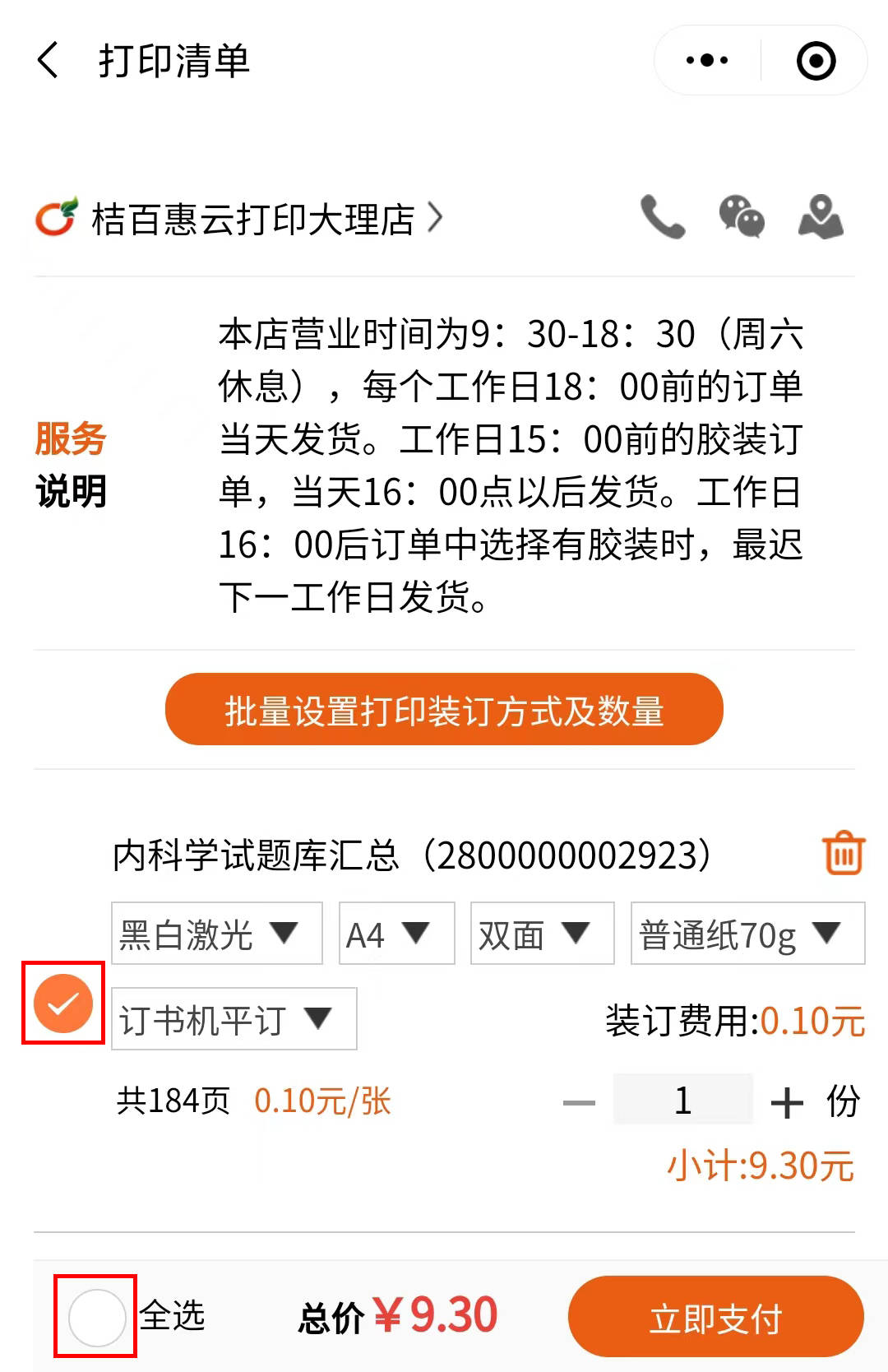Decrease the copy count with minus
Viewport: 888px width, 1372px height.
pyautogui.click(x=579, y=1102)
